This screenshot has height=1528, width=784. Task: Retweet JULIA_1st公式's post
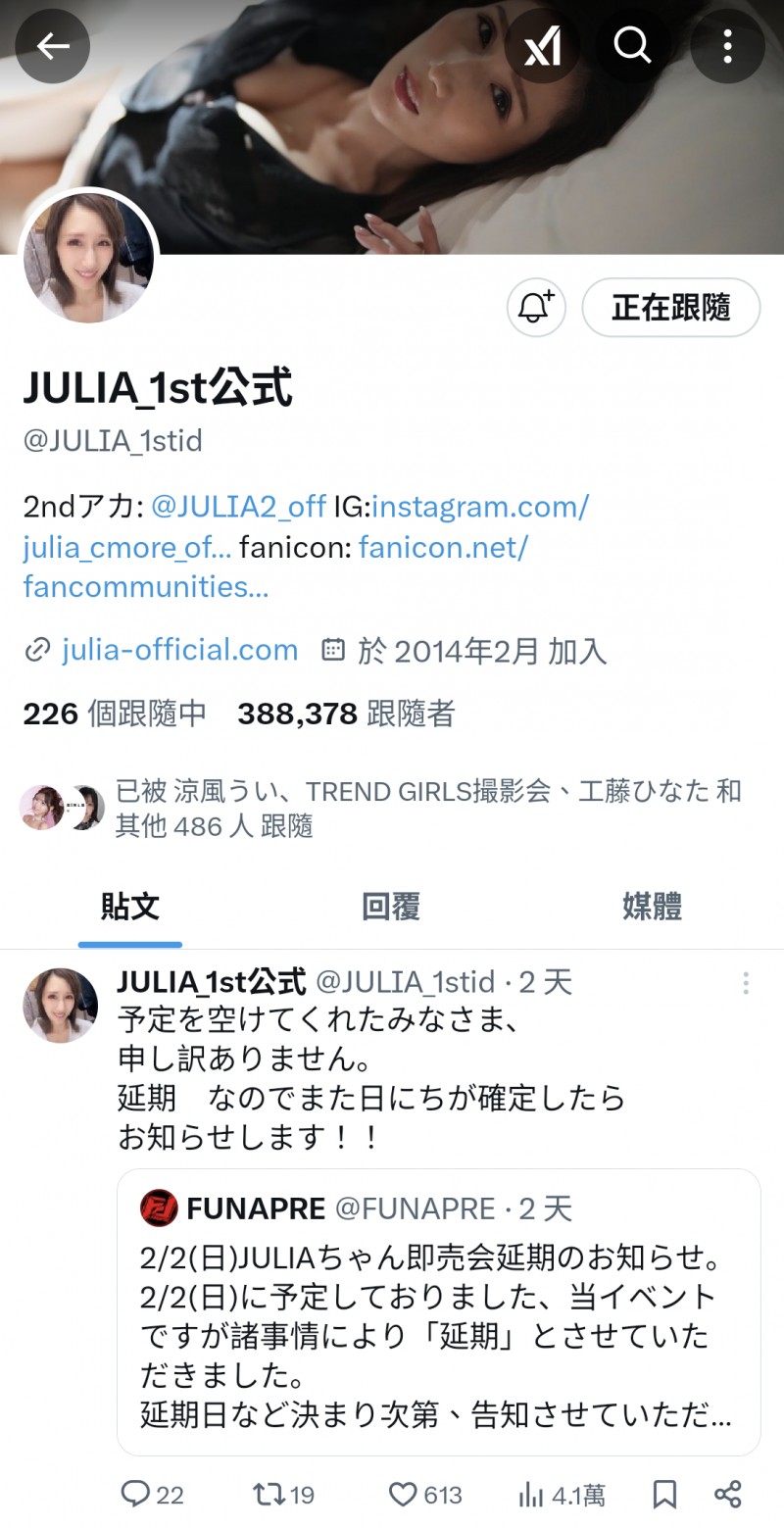(265, 1494)
